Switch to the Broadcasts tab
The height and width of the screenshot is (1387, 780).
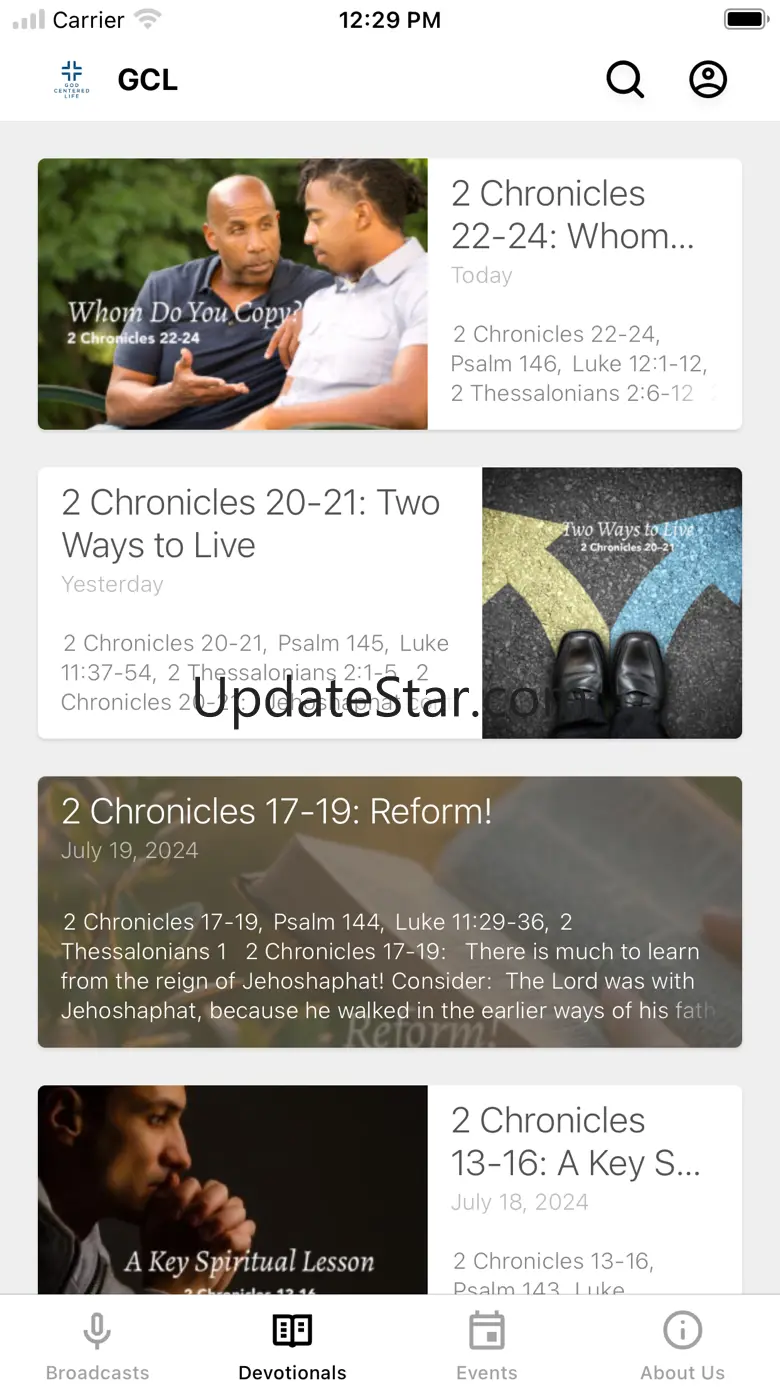(97, 1346)
